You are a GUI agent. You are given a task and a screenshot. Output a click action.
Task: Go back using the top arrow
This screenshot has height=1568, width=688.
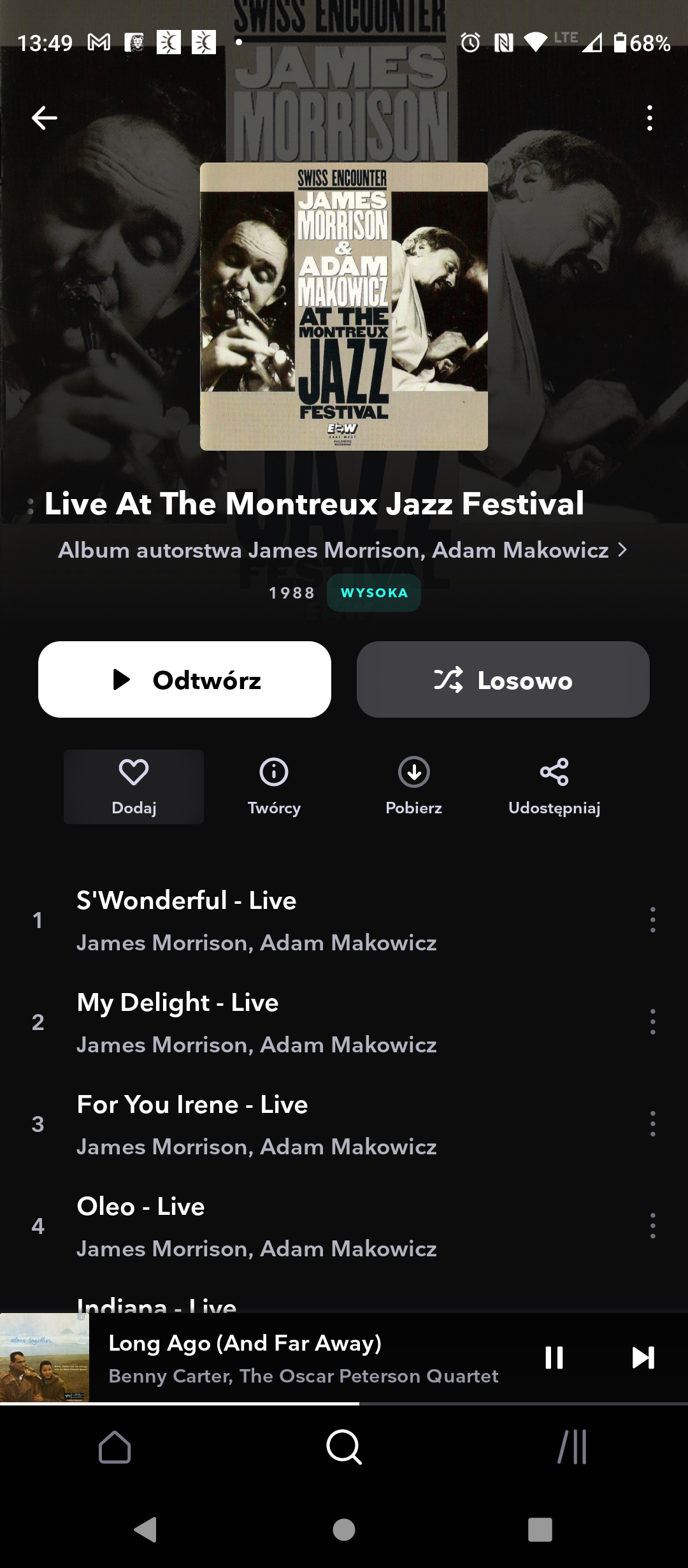tap(45, 118)
